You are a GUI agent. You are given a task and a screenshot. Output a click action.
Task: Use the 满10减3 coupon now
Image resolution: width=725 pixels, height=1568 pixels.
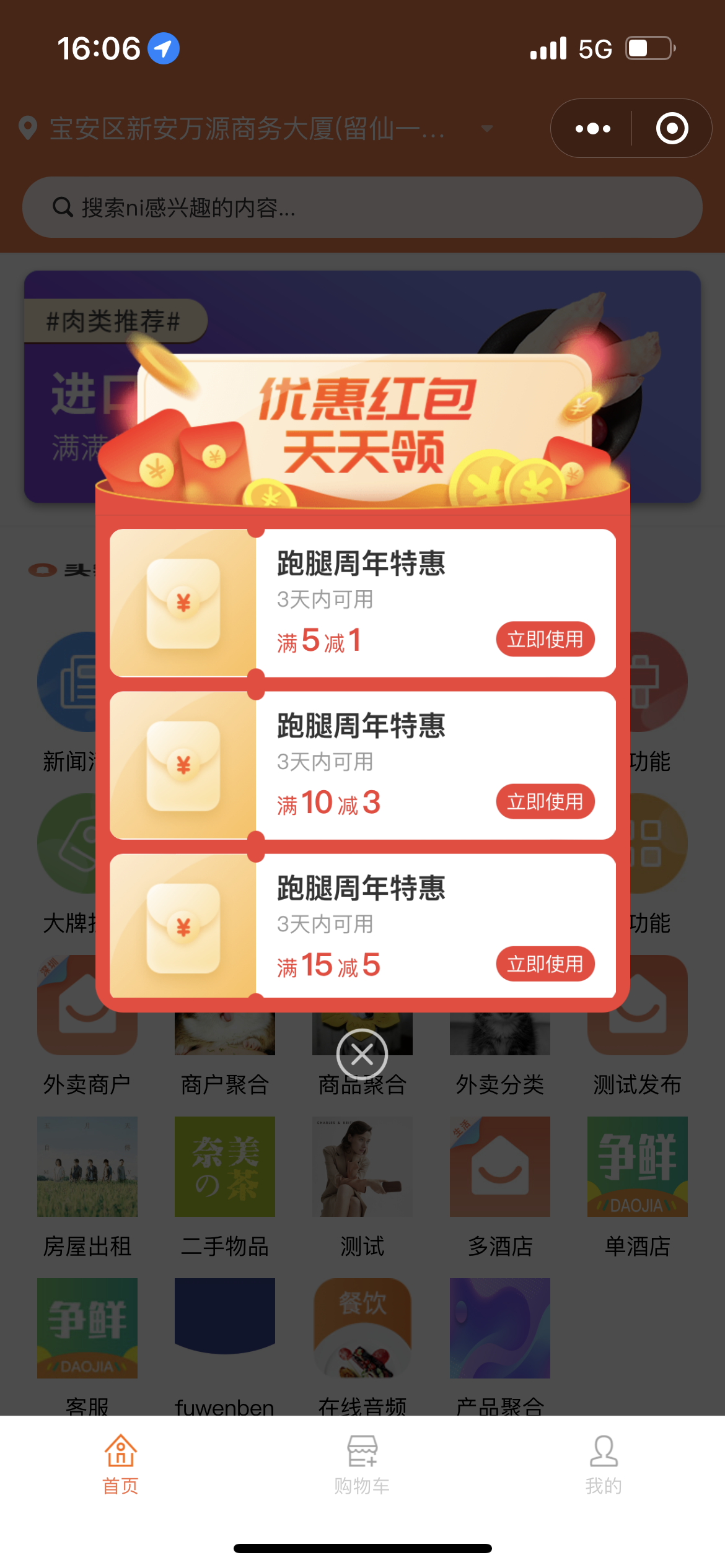(545, 802)
